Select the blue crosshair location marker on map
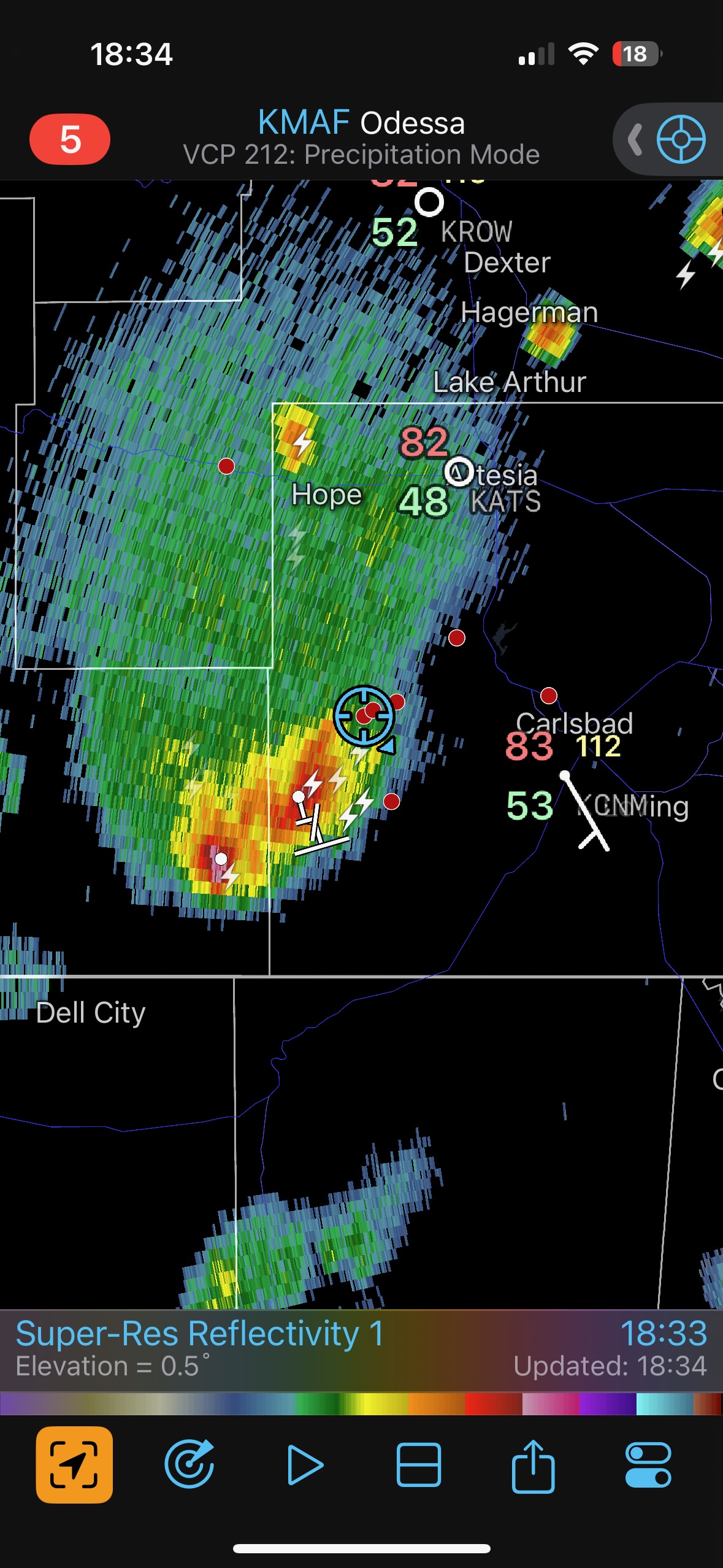Image resolution: width=723 pixels, height=1568 pixels. click(x=364, y=716)
